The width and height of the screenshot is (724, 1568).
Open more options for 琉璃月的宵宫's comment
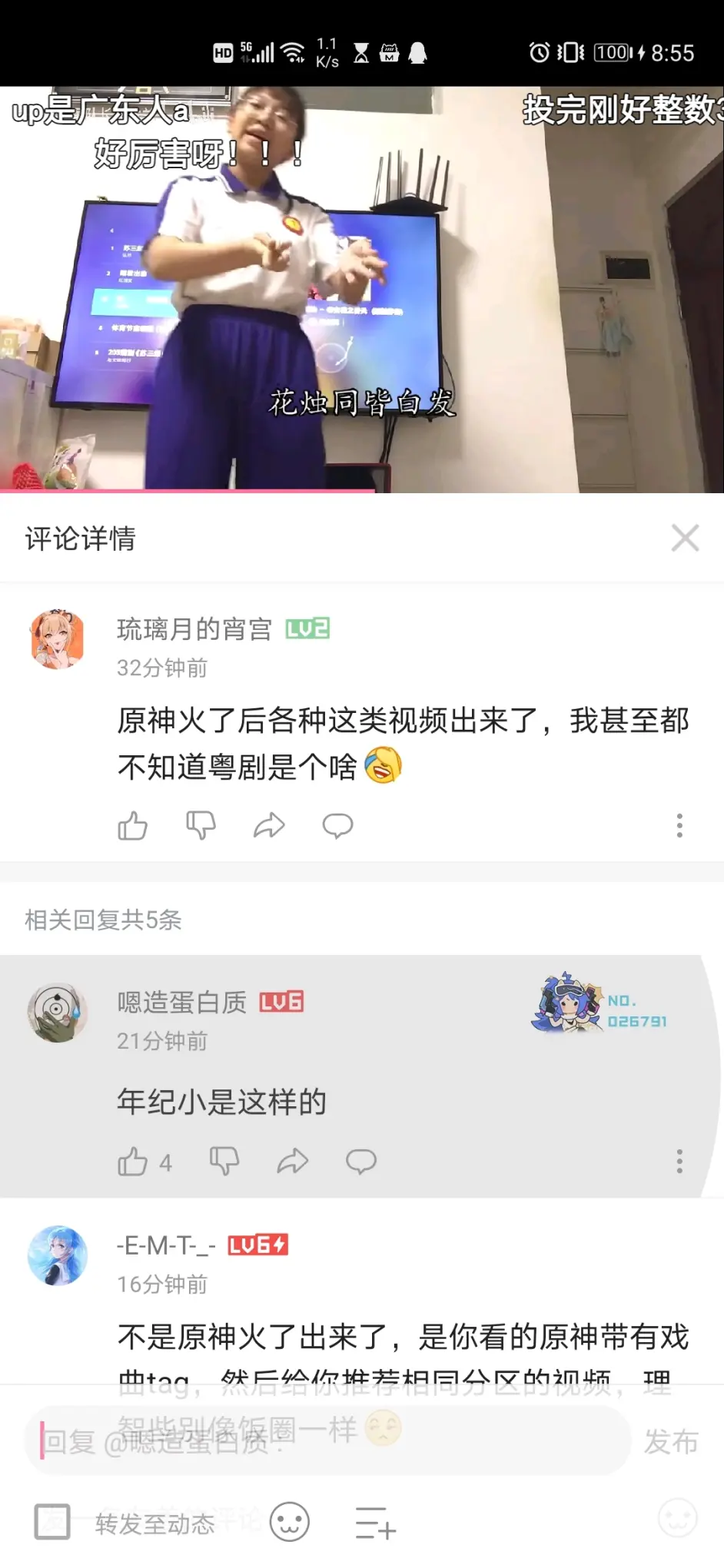click(679, 826)
